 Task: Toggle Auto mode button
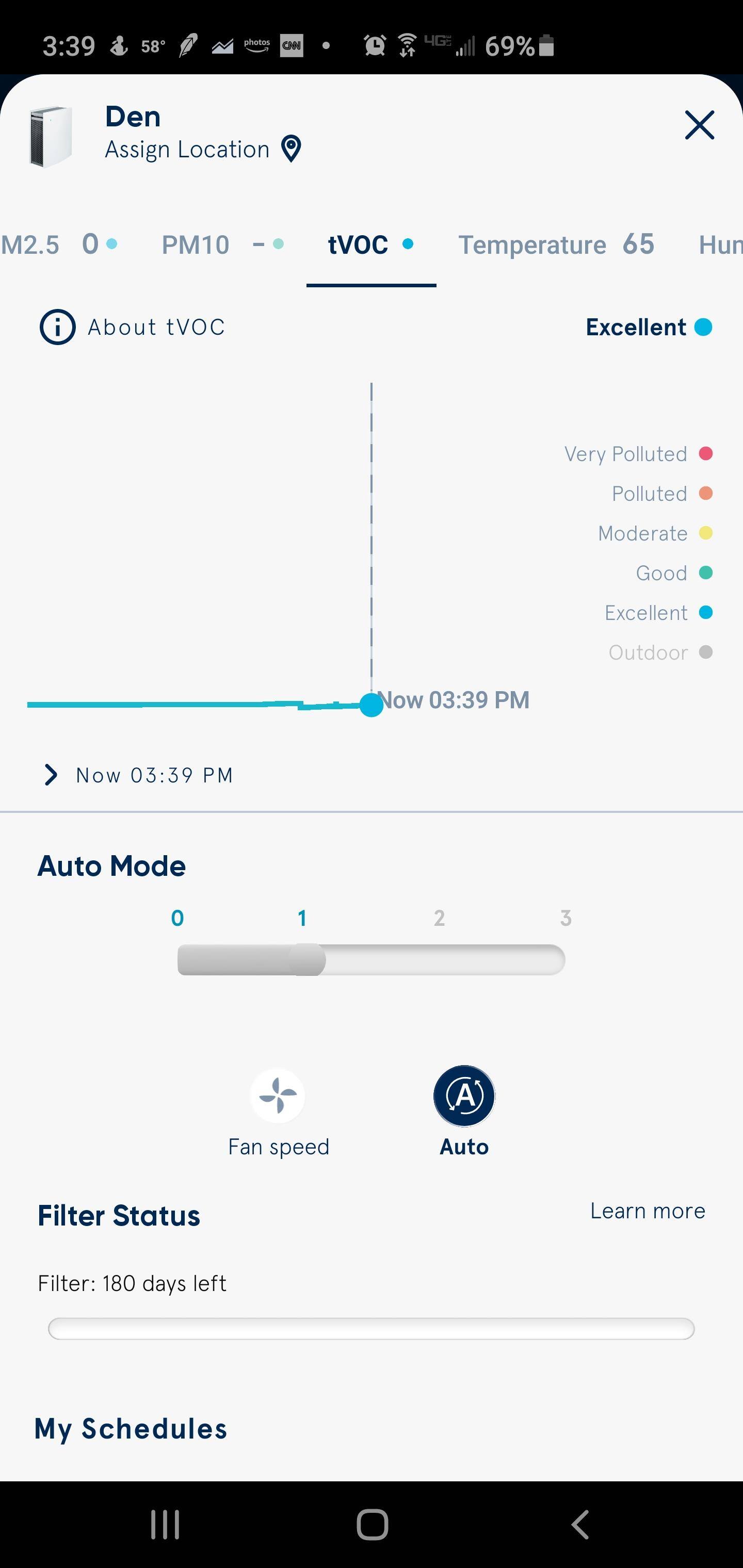[x=464, y=1096]
